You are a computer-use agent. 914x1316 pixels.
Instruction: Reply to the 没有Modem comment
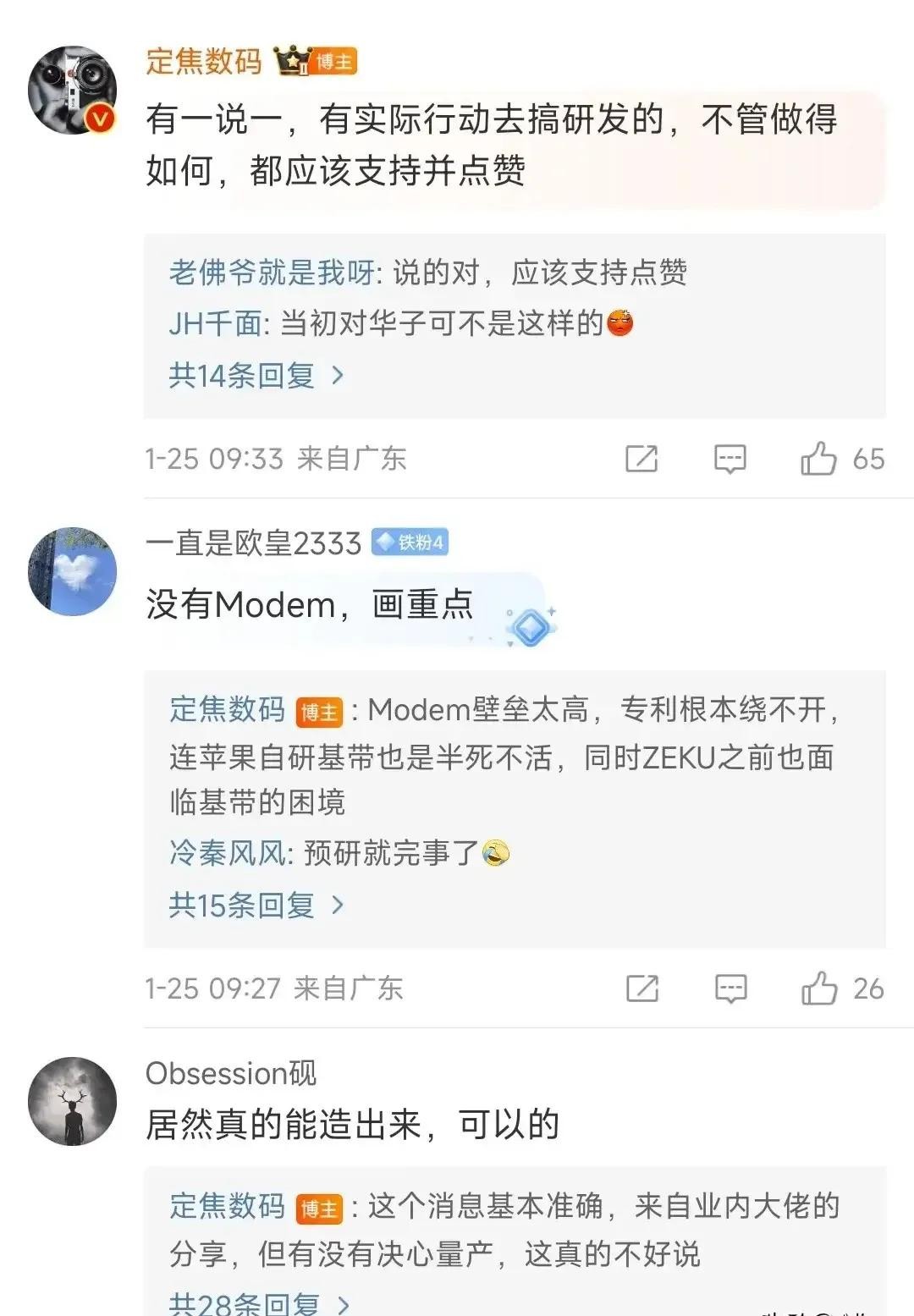(730, 988)
